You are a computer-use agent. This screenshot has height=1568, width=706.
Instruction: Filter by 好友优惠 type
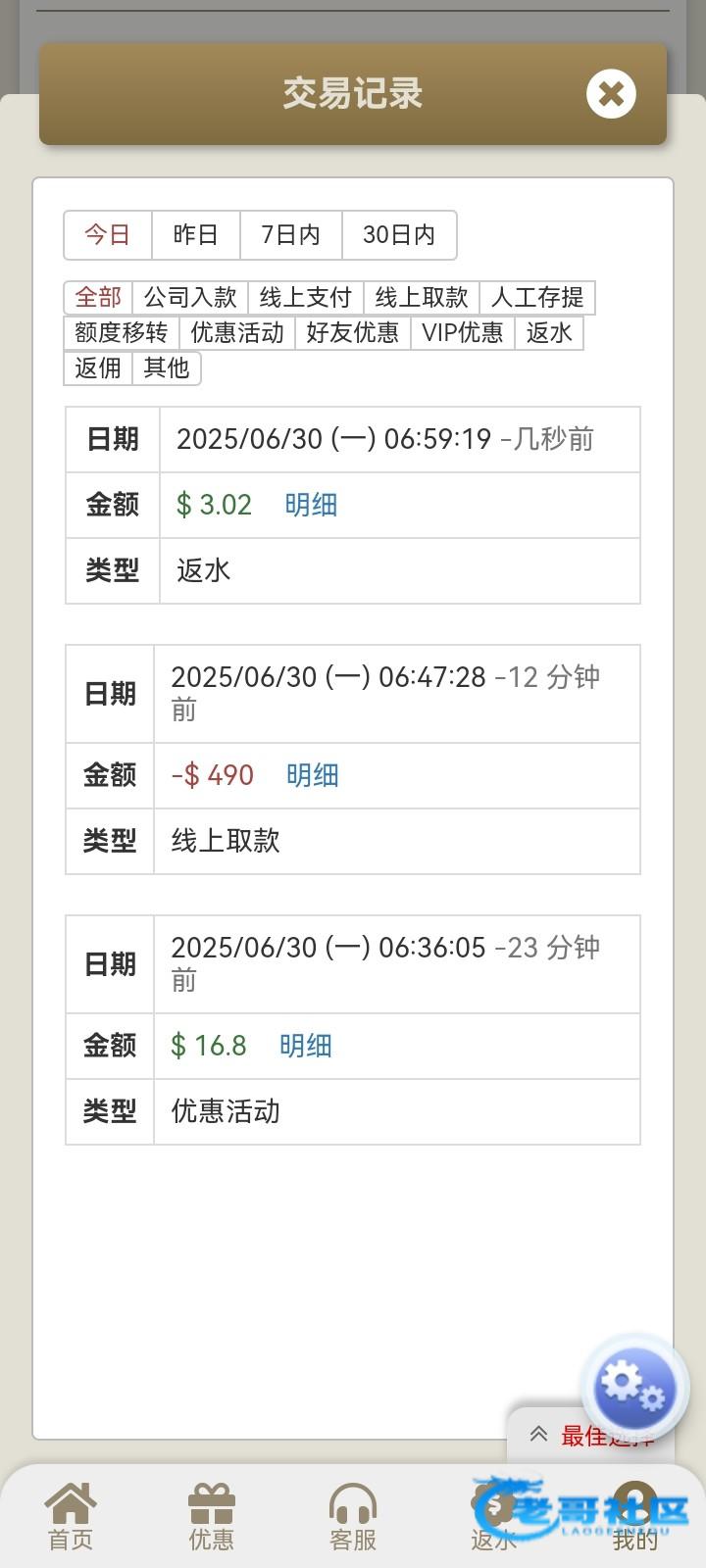353,333
